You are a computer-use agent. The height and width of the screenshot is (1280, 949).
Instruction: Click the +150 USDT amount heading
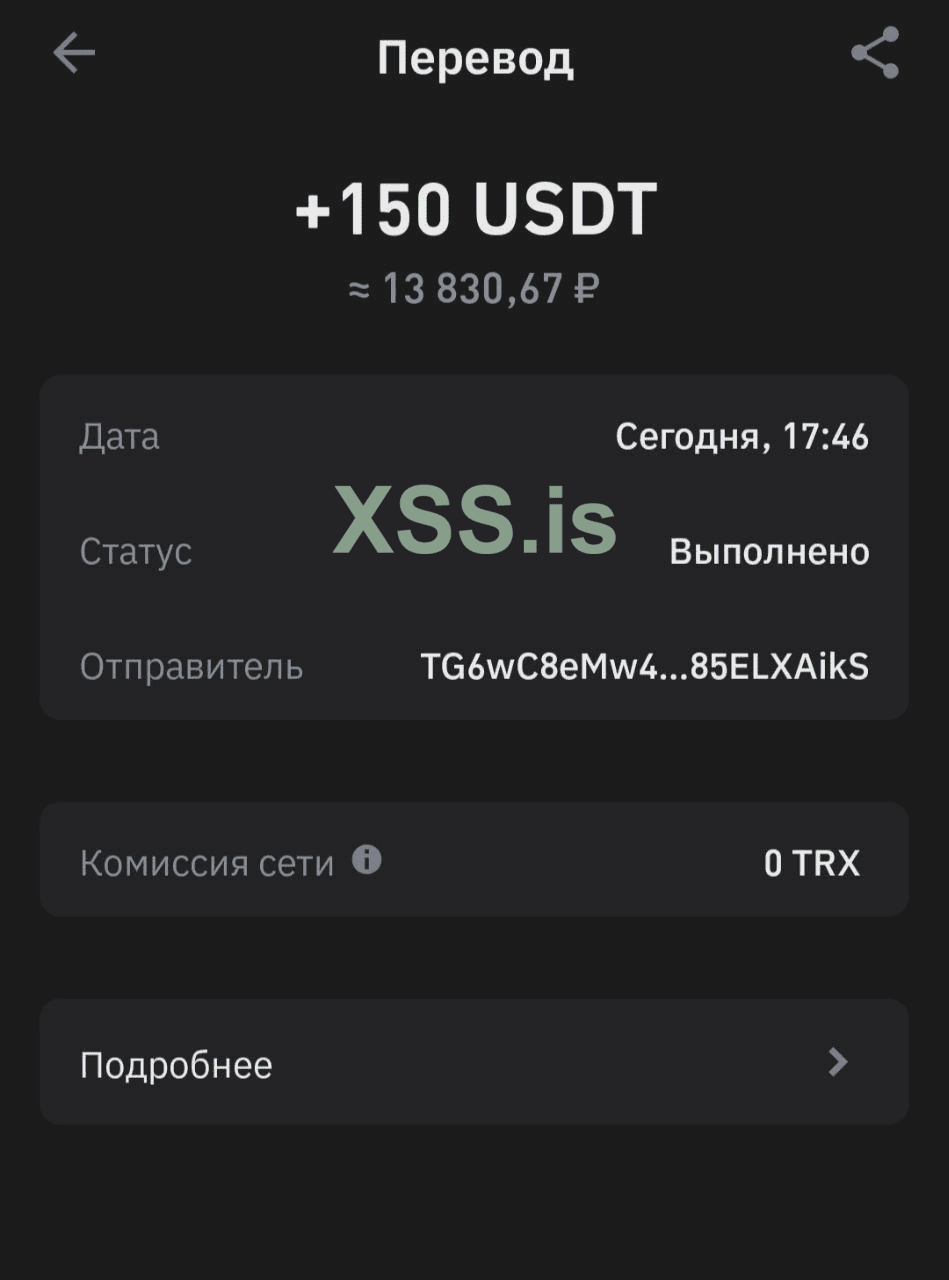click(x=474, y=209)
